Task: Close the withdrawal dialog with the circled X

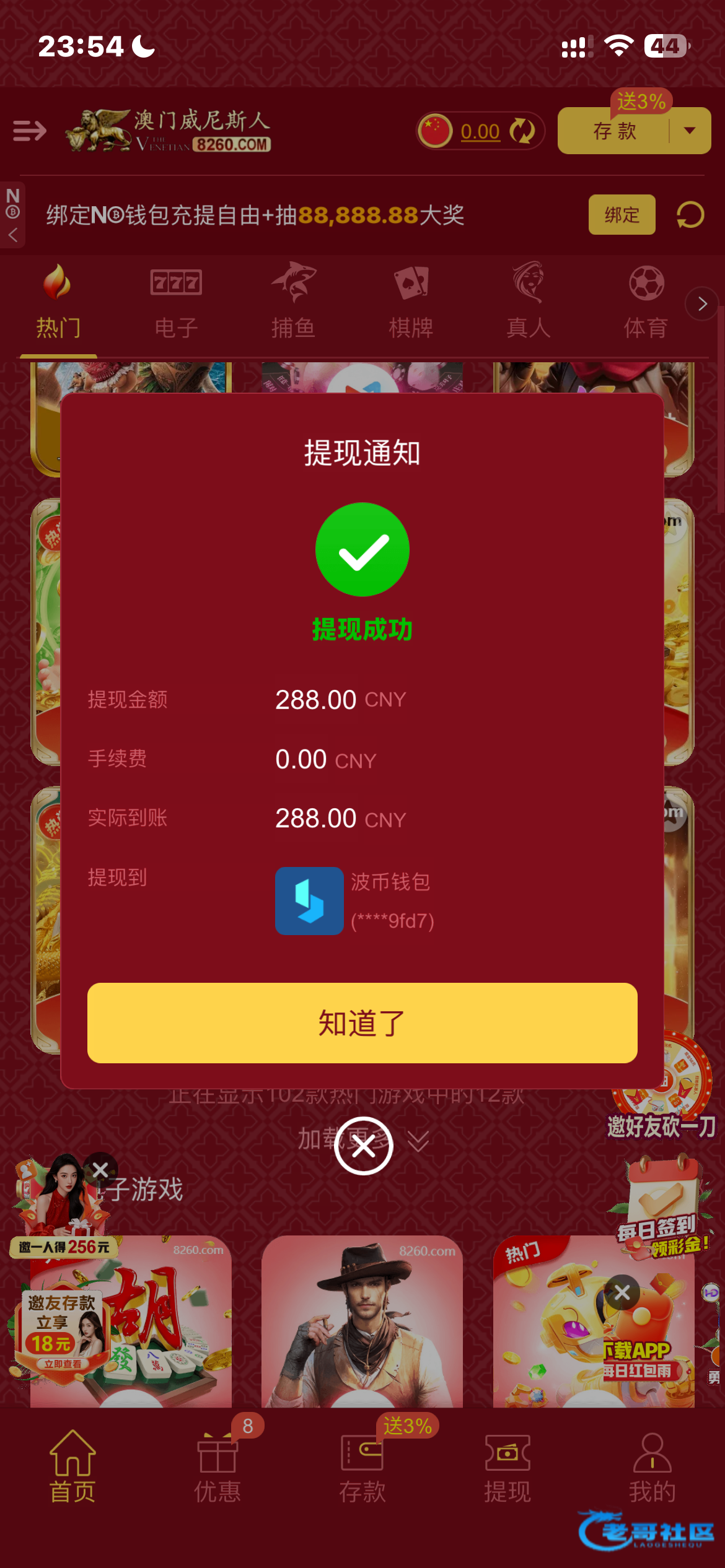Action: pos(363,1146)
